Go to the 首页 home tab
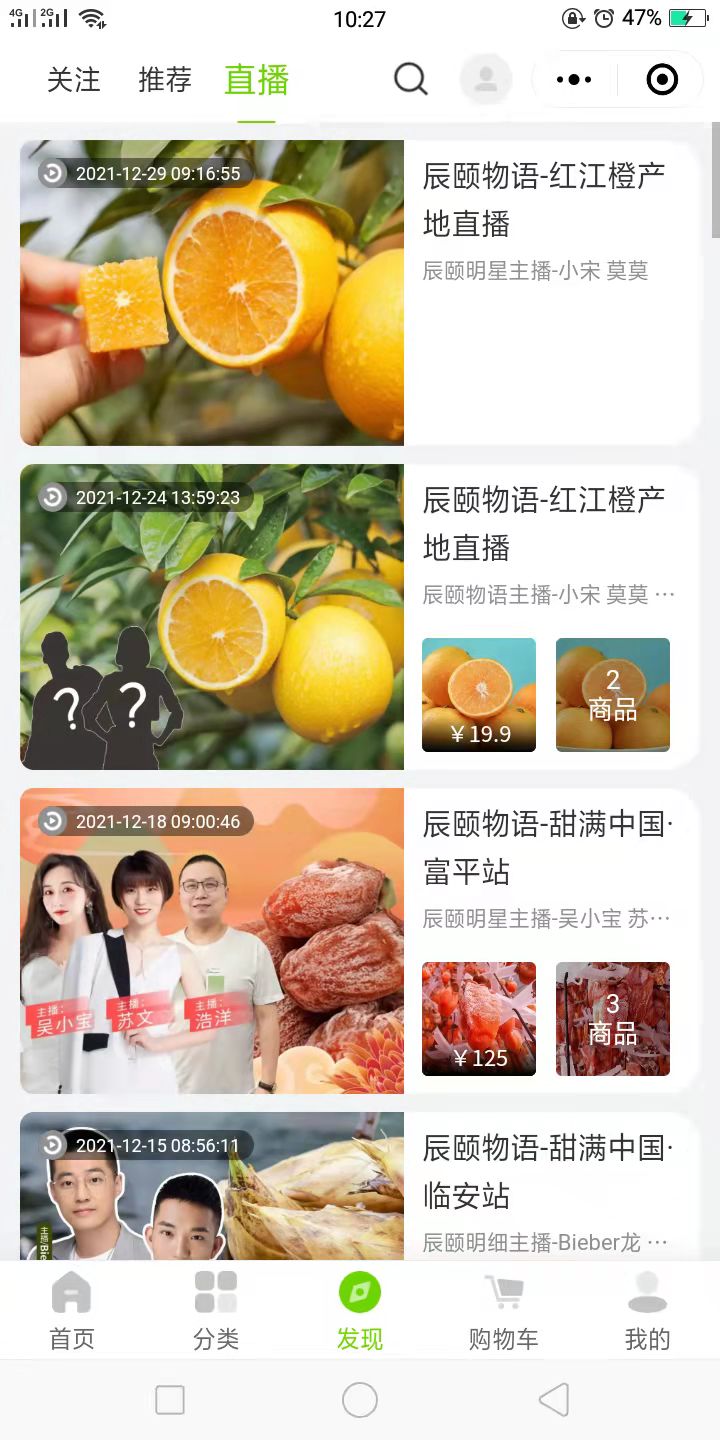Viewport: 720px width, 1440px height. point(72,1310)
